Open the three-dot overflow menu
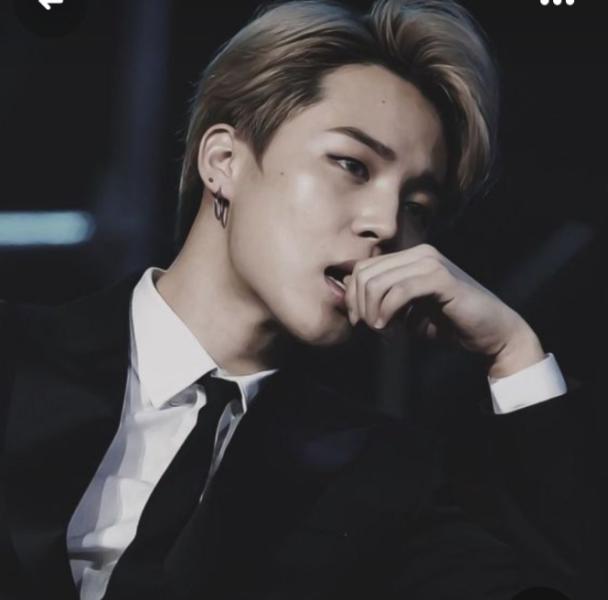Image resolution: width=608 pixels, height=600 pixels. [557, 3]
